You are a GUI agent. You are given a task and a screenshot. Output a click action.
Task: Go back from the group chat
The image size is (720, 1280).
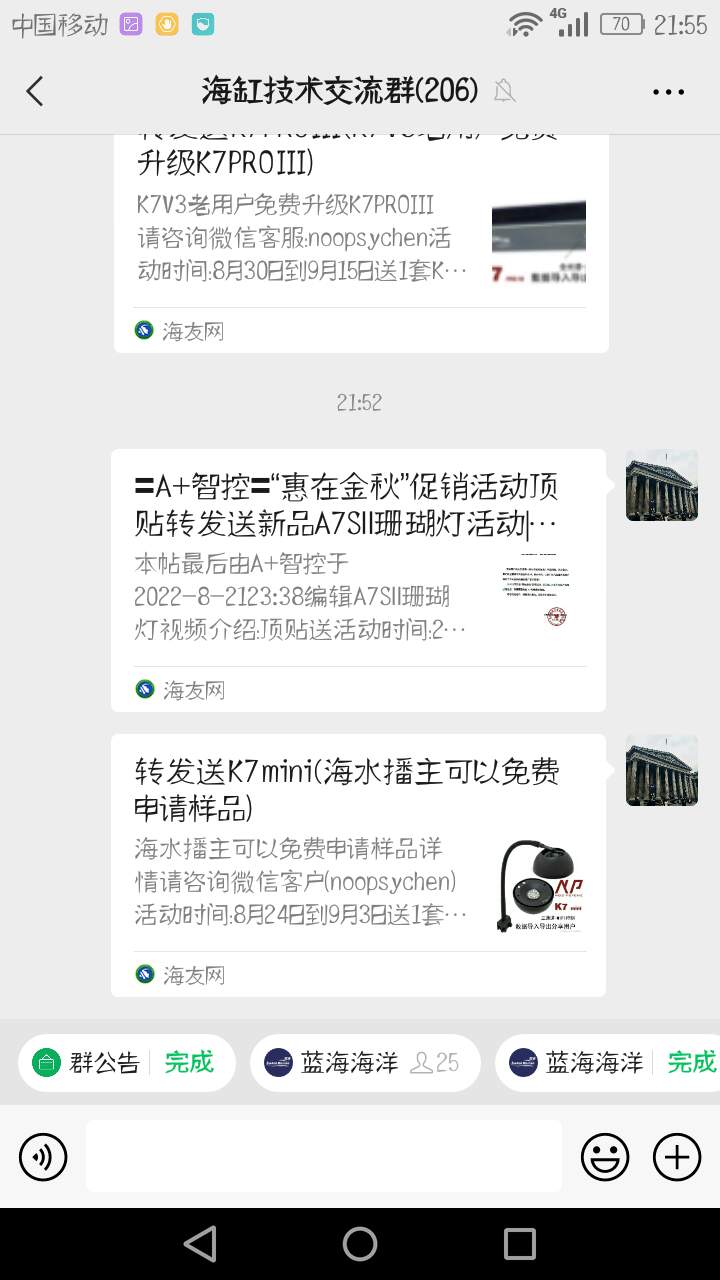[35, 91]
